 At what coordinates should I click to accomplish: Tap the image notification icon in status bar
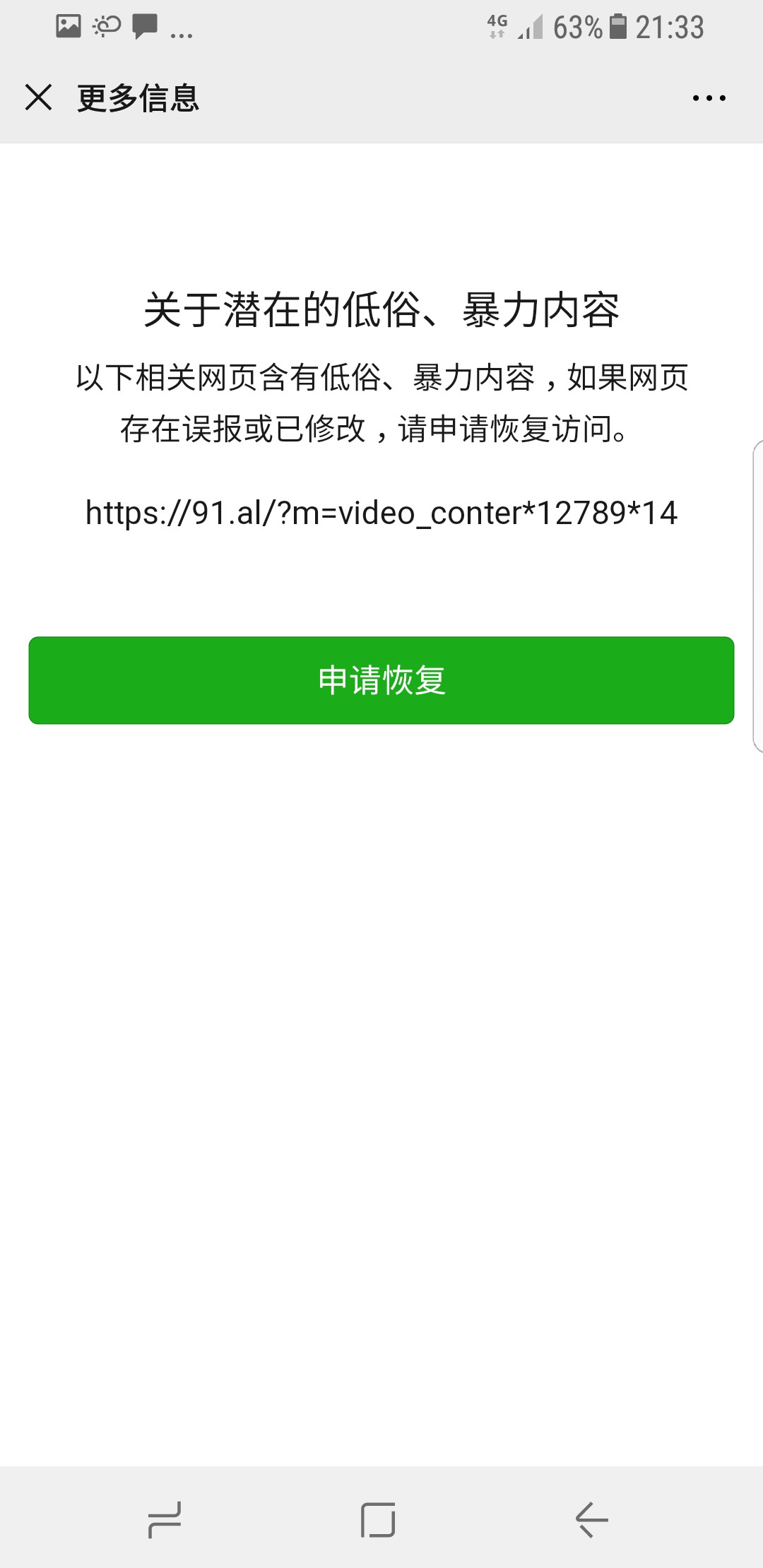67,25
